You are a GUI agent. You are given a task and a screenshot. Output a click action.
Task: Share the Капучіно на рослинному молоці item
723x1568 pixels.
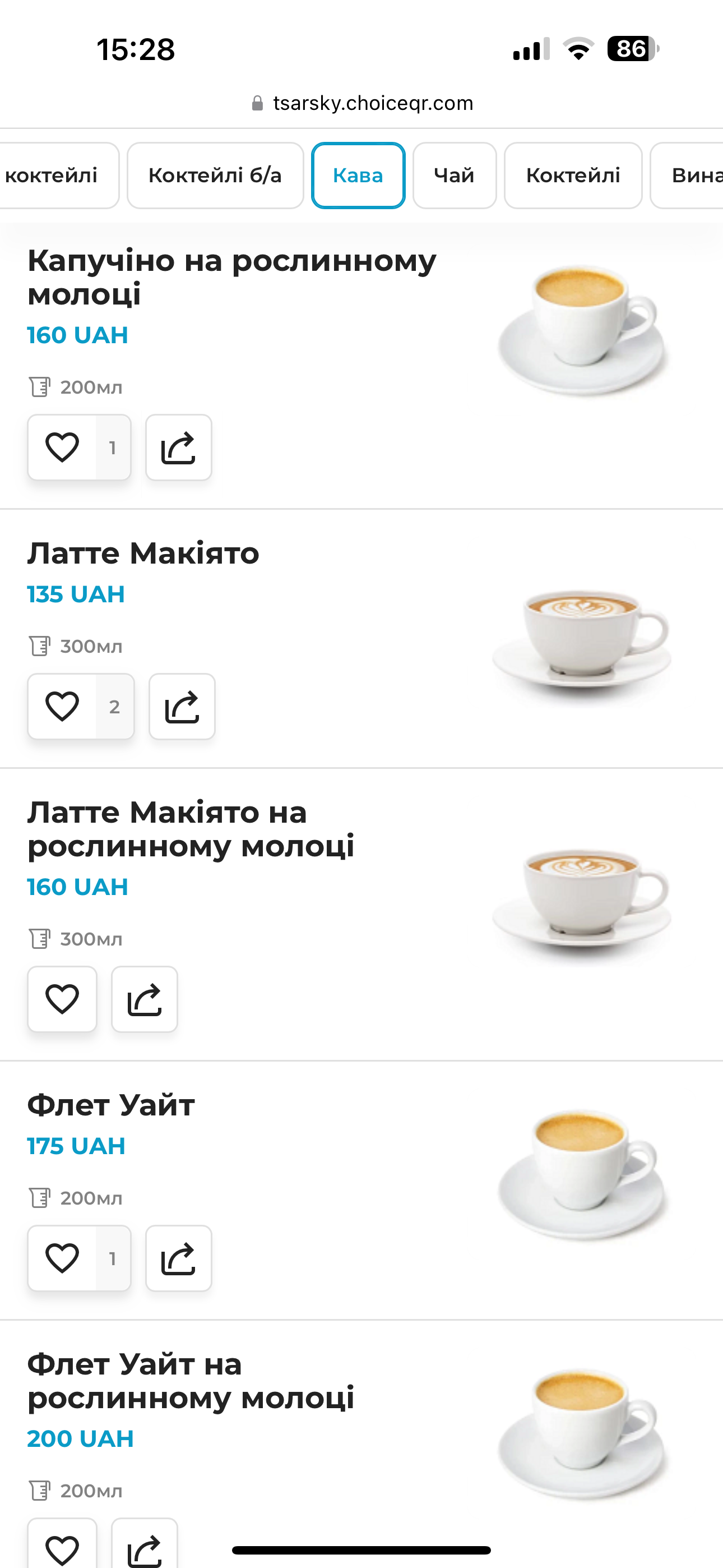(178, 448)
